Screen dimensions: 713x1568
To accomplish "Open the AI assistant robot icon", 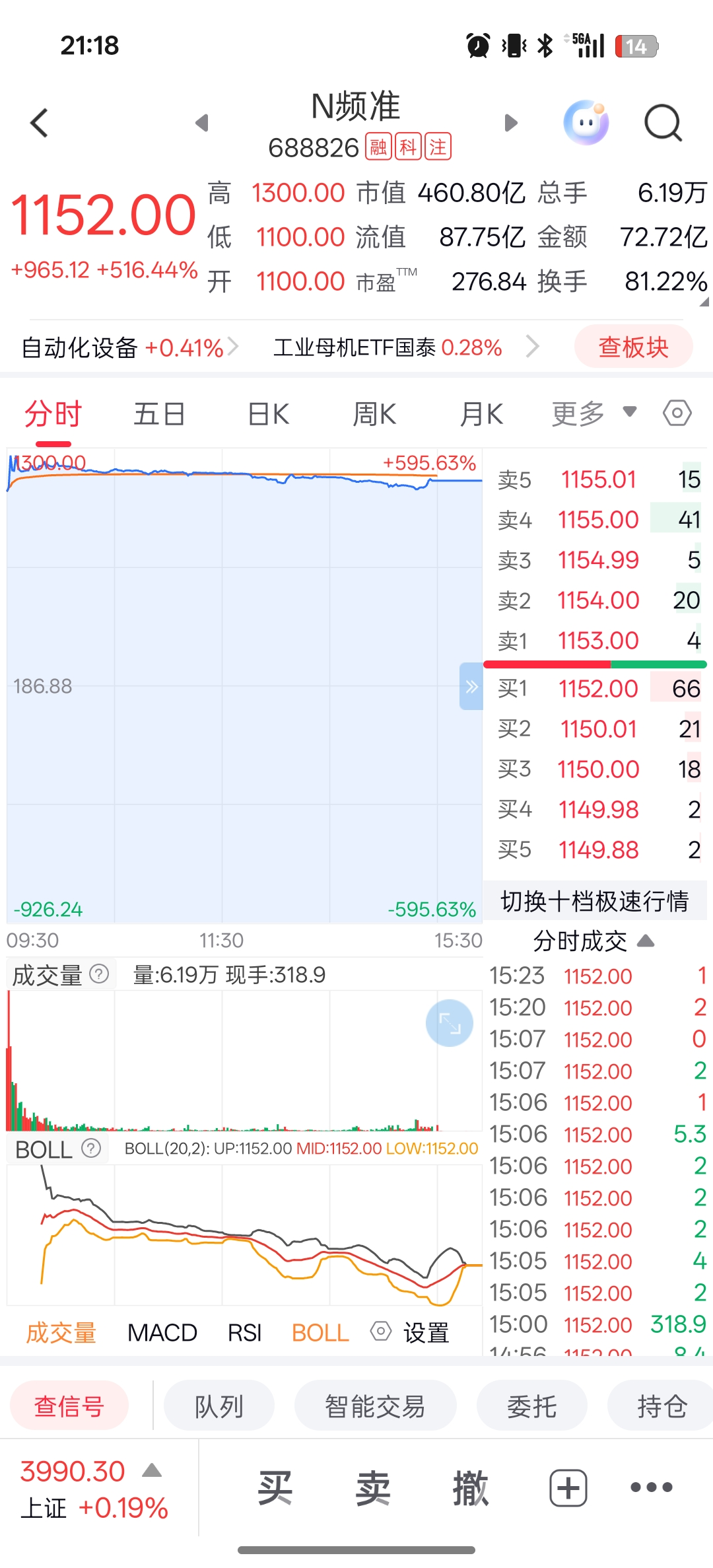I will point(586,123).
